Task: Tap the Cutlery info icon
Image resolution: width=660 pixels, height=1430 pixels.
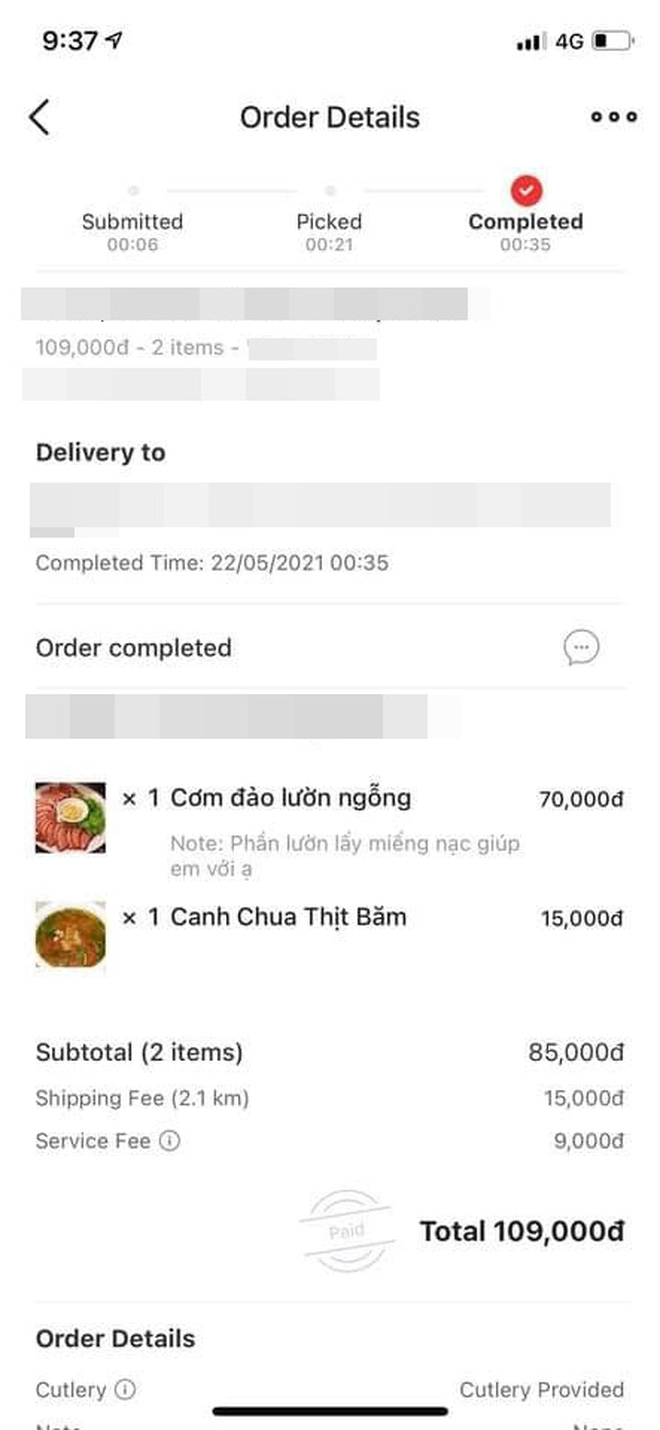Action: coord(125,1389)
